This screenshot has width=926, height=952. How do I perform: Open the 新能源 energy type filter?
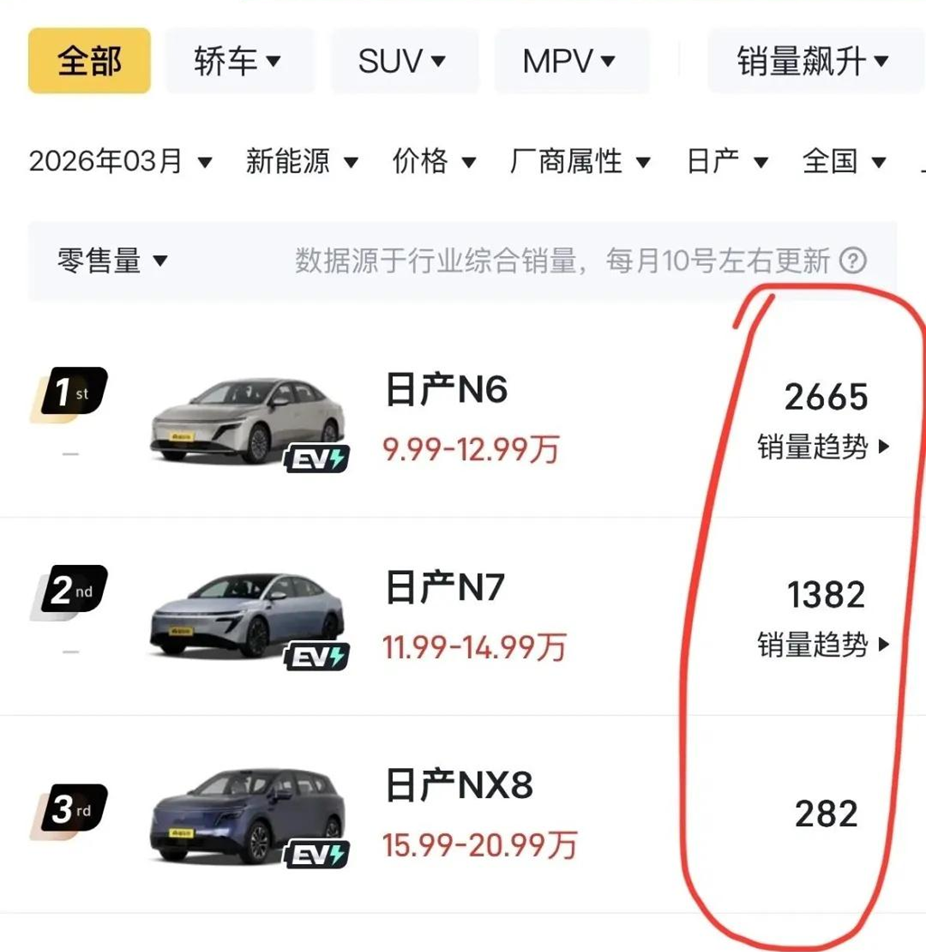click(302, 161)
